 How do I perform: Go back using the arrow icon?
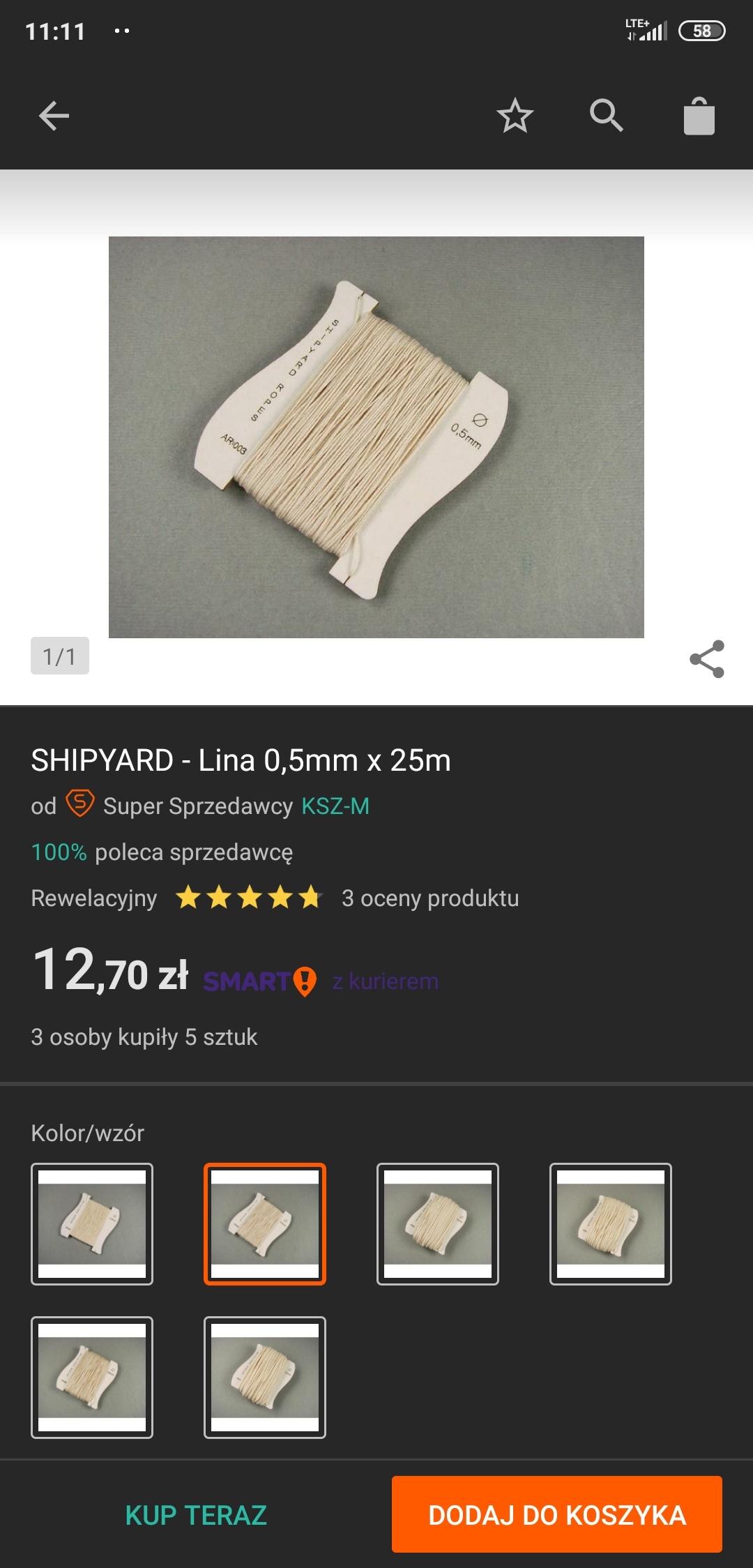click(54, 116)
